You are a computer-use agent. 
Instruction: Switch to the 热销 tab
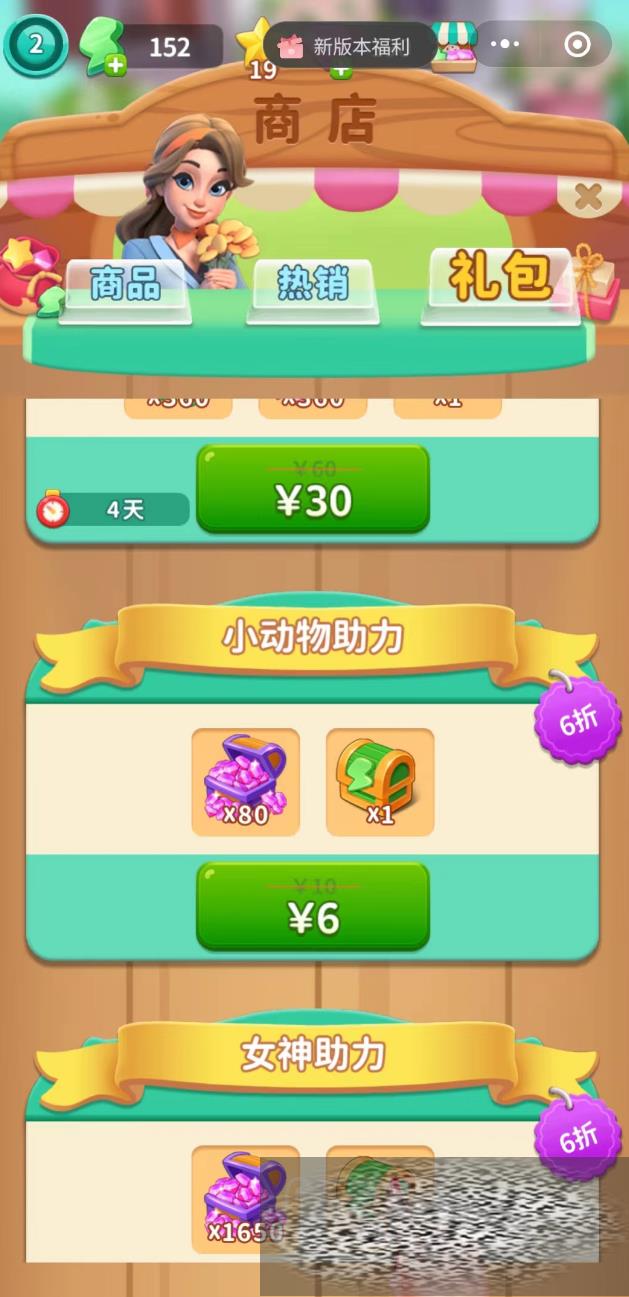point(312,285)
